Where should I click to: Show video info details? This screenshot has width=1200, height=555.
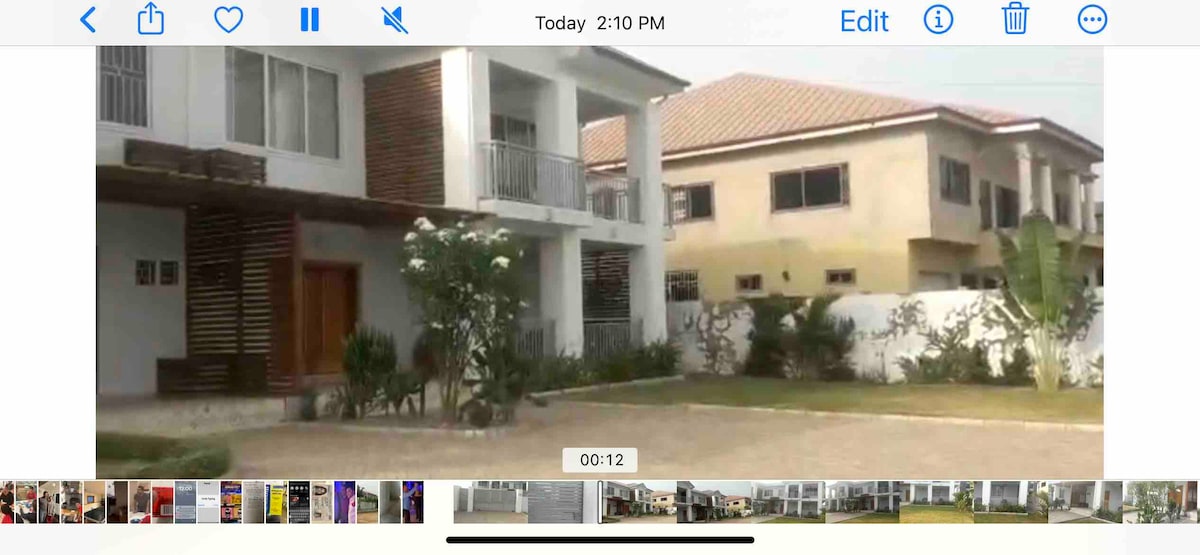point(938,19)
